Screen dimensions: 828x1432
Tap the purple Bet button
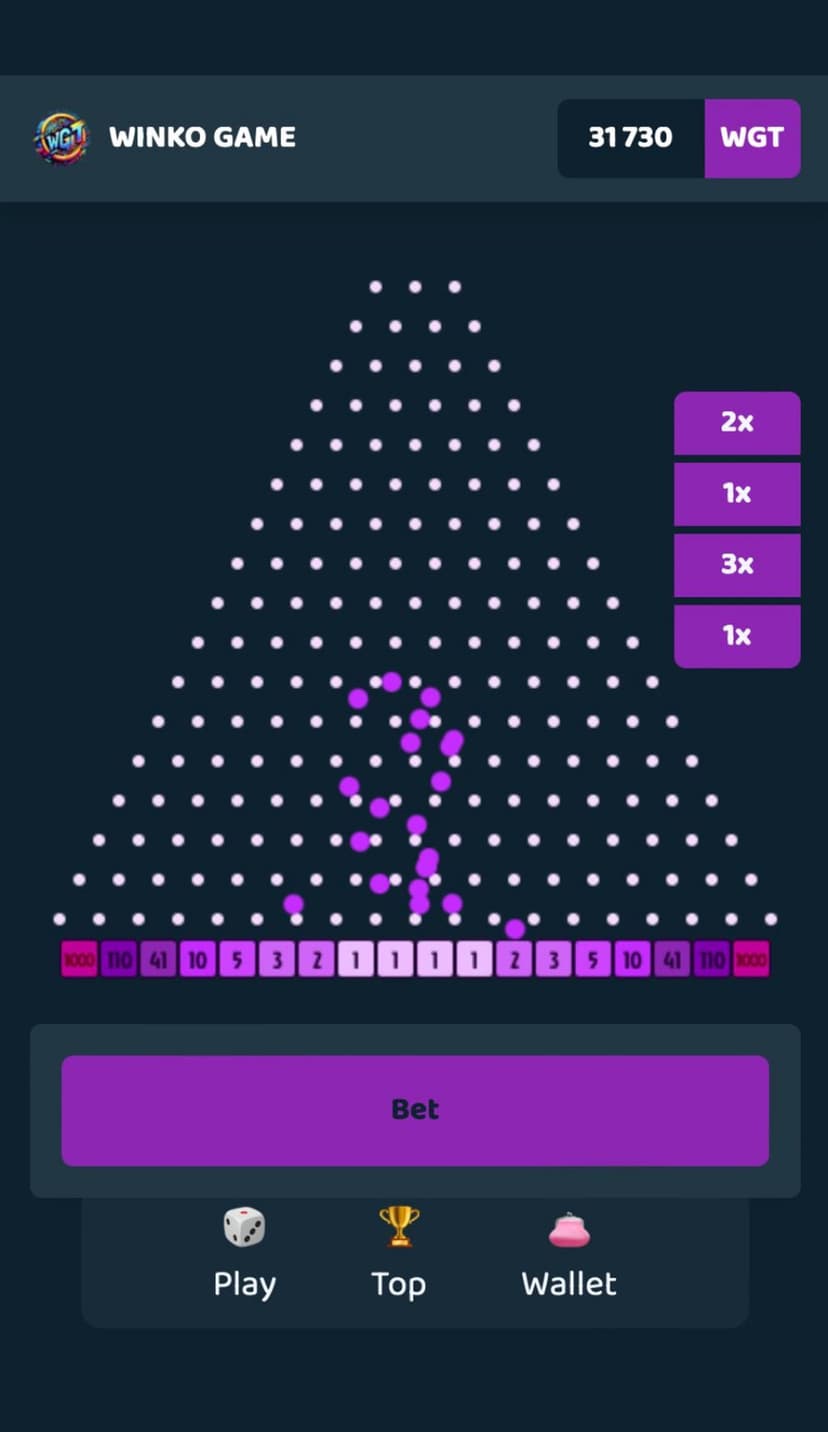click(415, 1110)
